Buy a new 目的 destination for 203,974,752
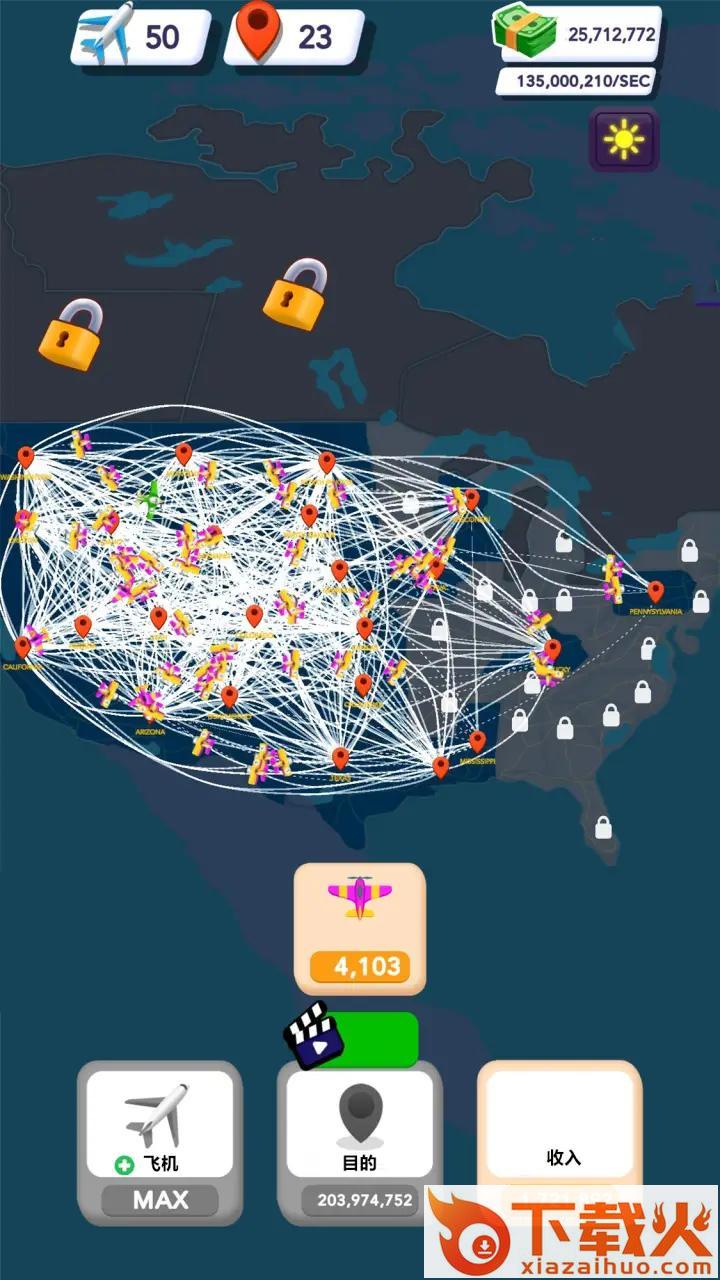This screenshot has height=1280, width=720. click(360, 1140)
